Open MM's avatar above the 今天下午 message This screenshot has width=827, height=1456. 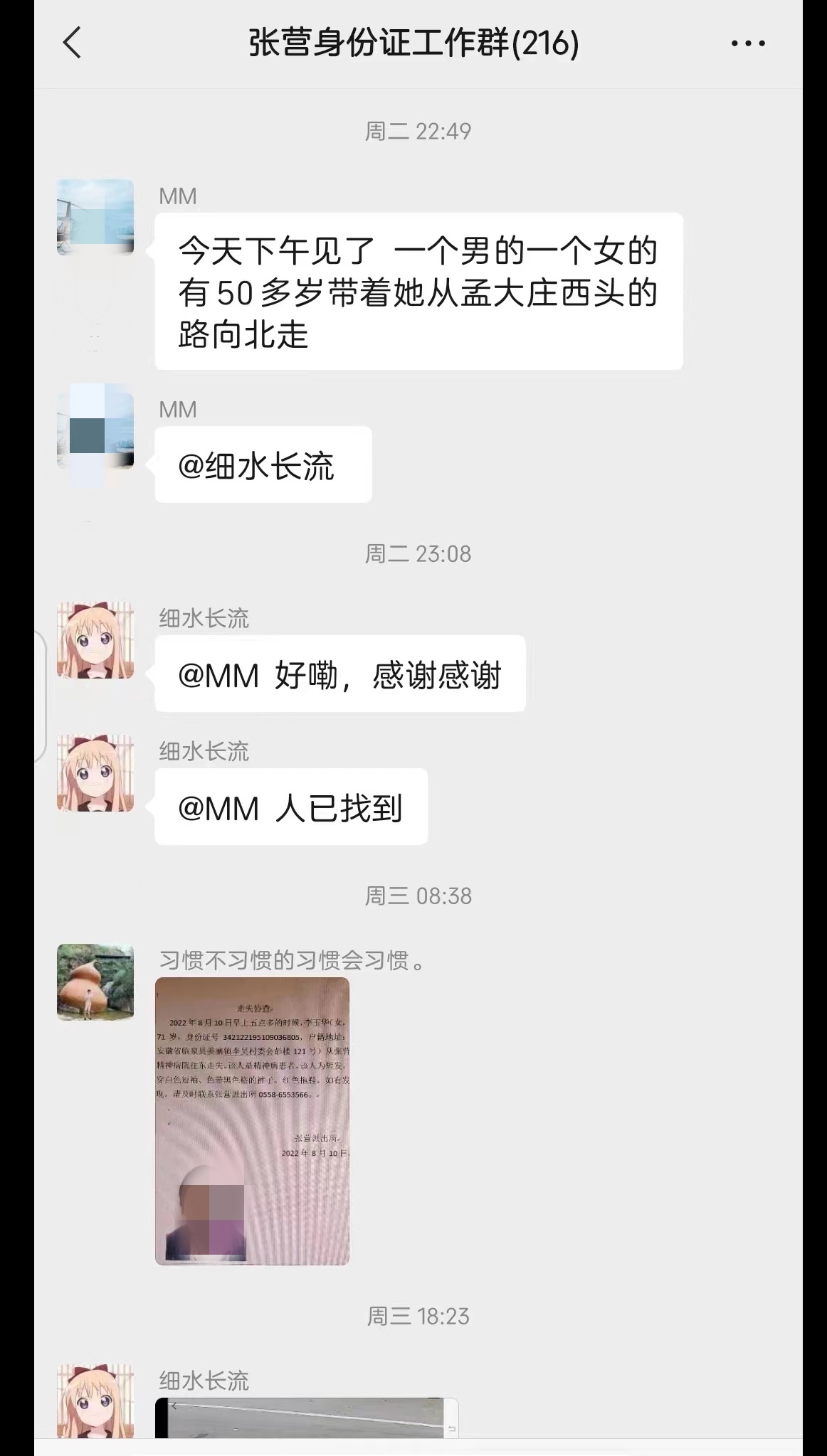[x=95, y=217]
